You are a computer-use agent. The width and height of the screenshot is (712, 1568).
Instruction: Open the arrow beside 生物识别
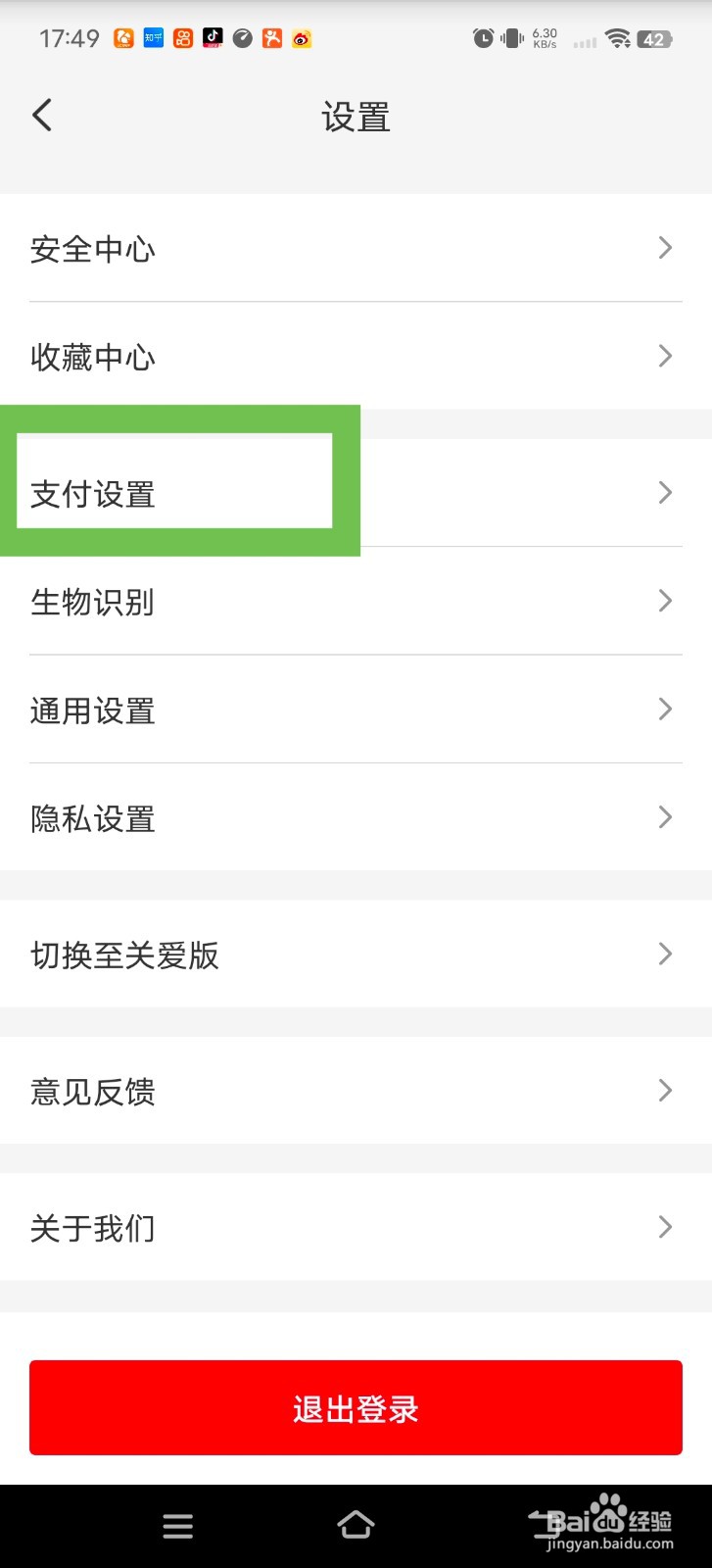[664, 601]
